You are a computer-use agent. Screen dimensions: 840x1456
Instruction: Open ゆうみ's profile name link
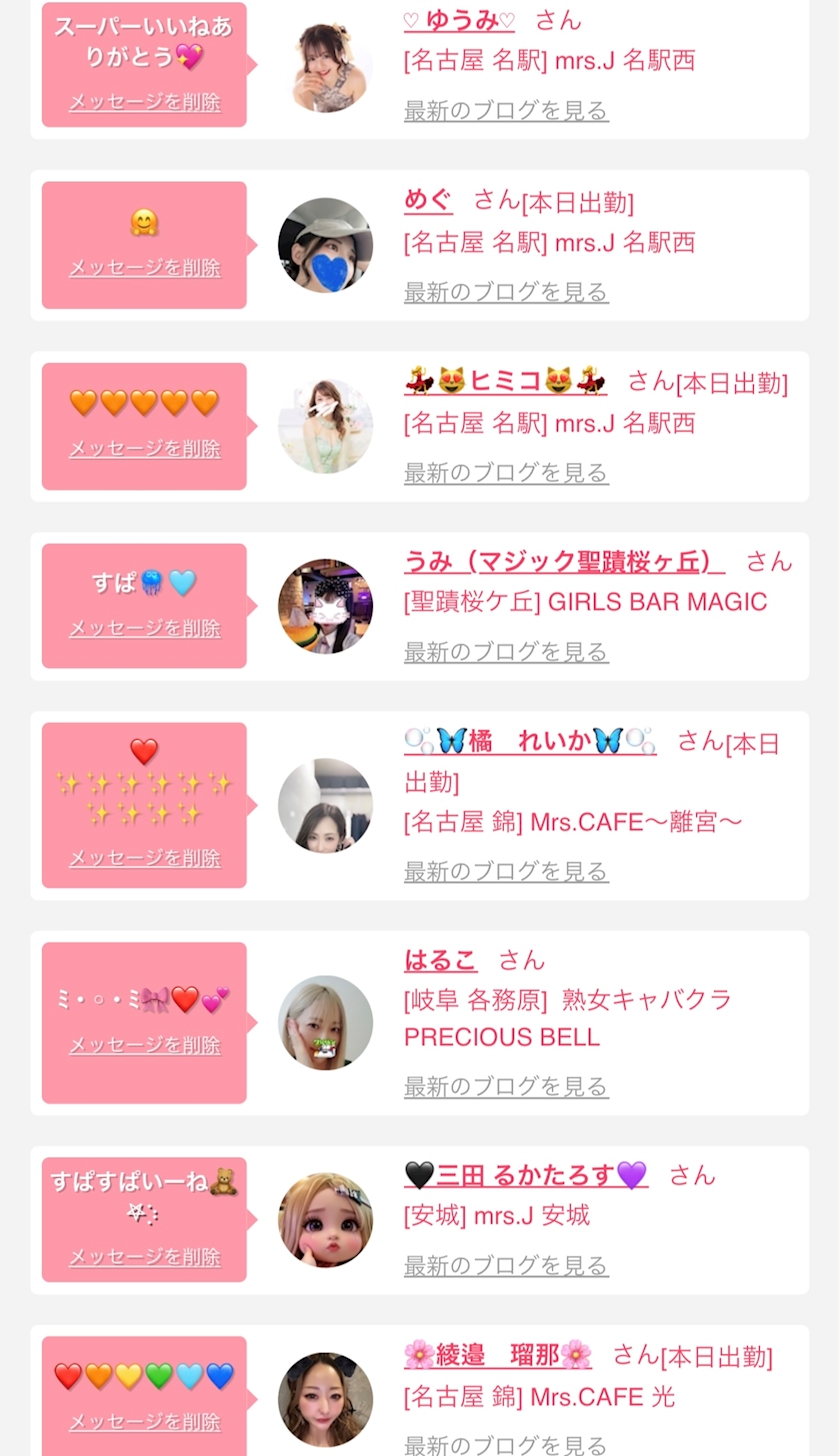459,20
